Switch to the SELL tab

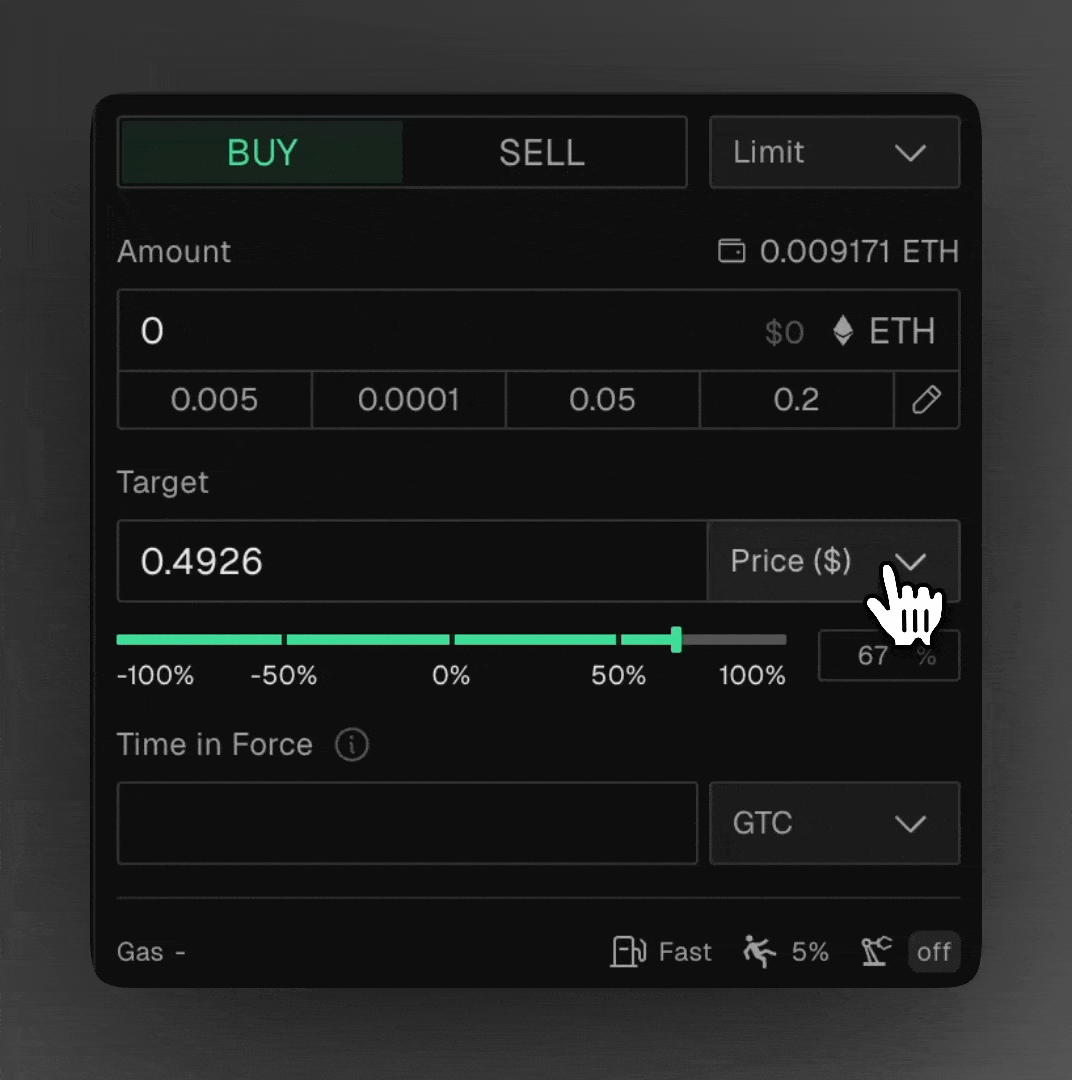pos(542,152)
